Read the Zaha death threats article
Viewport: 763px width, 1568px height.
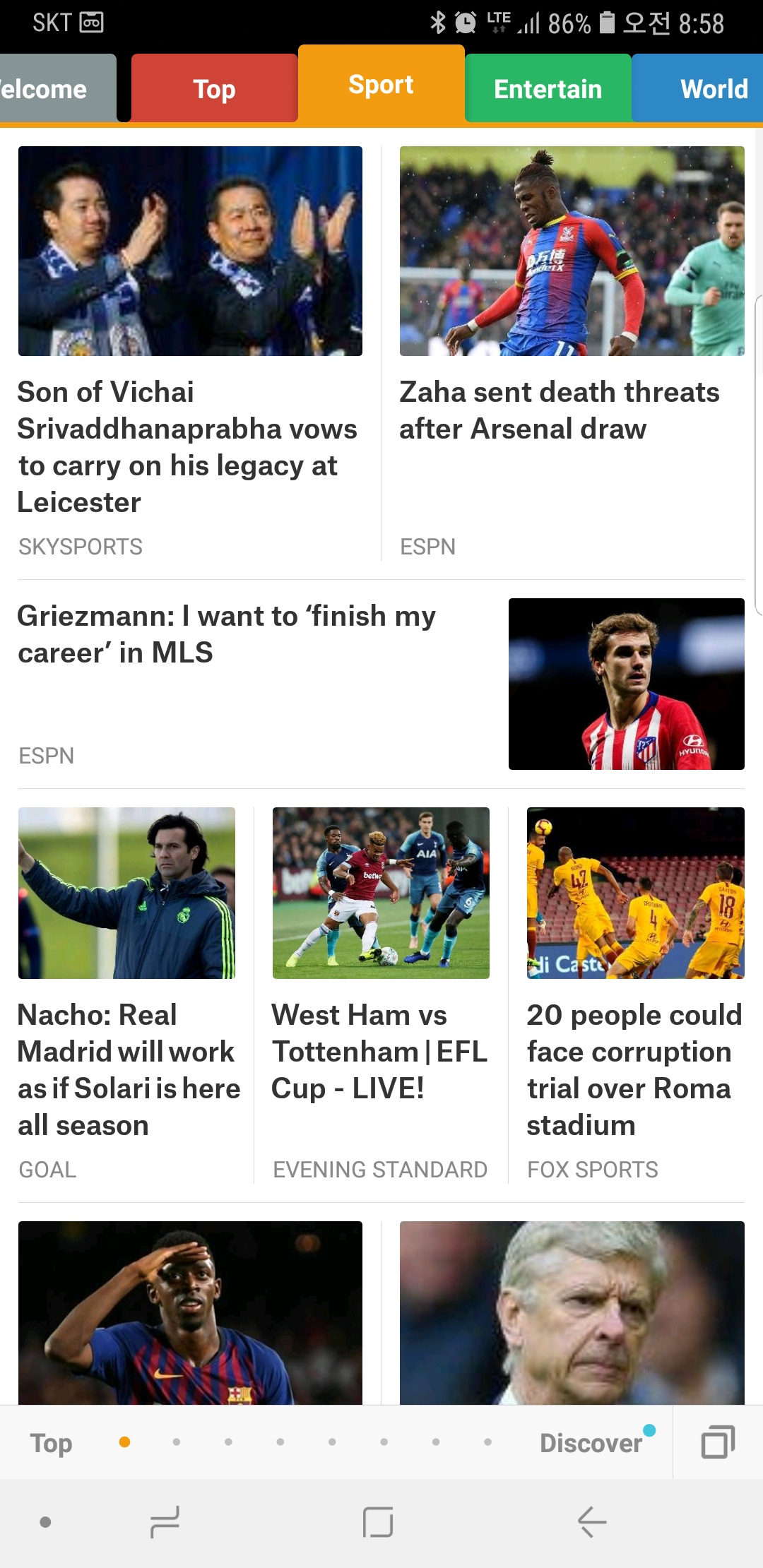[560, 410]
